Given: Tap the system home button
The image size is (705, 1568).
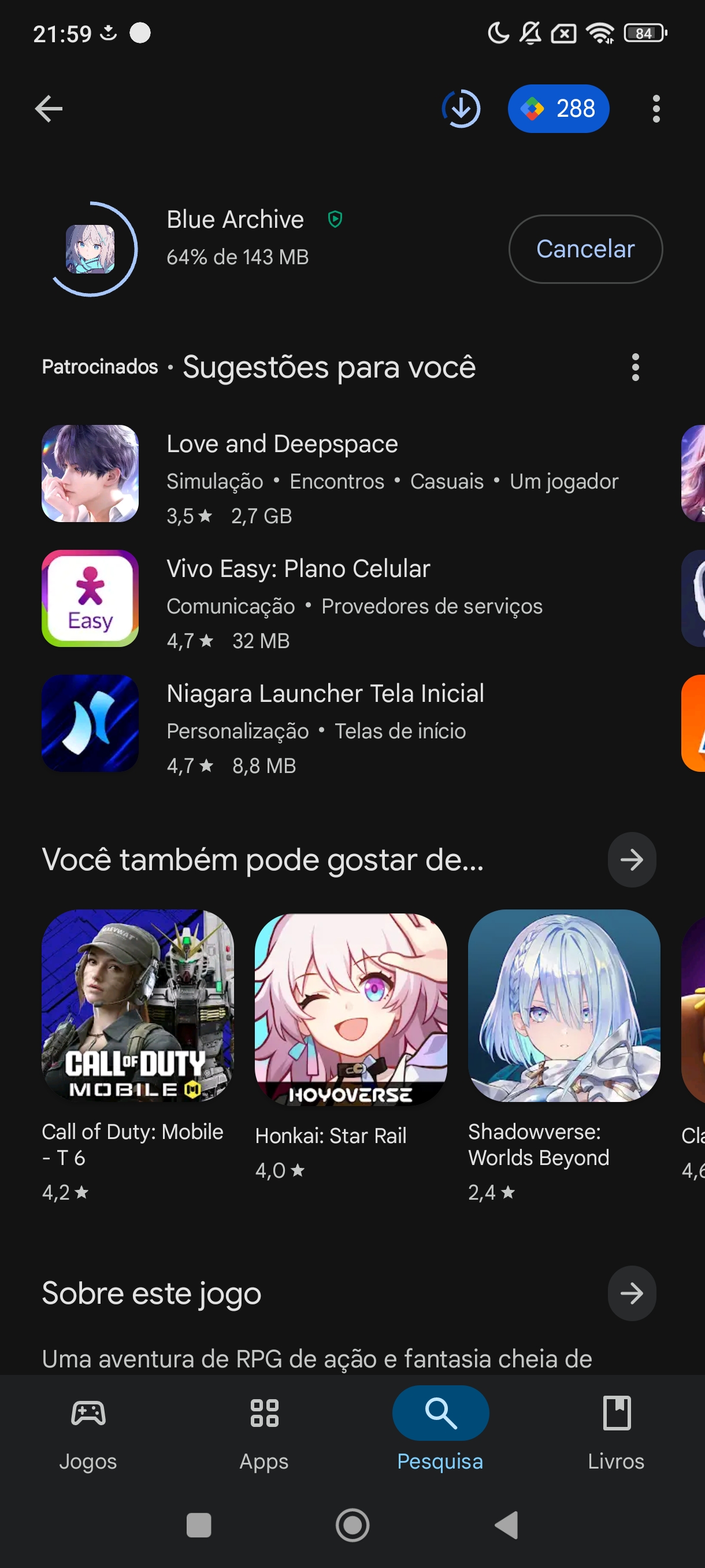Looking at the screenshot, I should [352, 1525].
